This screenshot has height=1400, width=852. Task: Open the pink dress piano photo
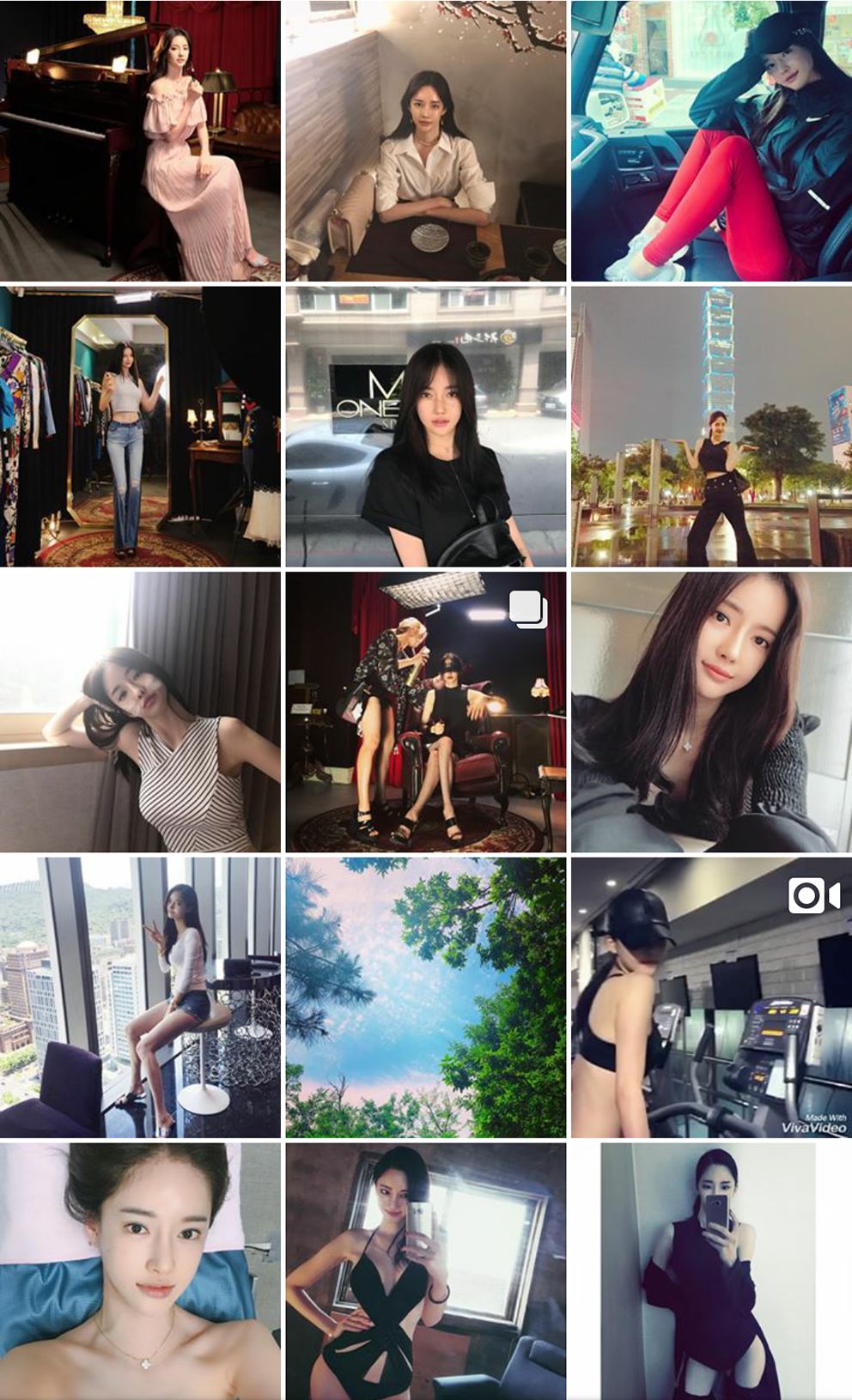pos(140,141)
